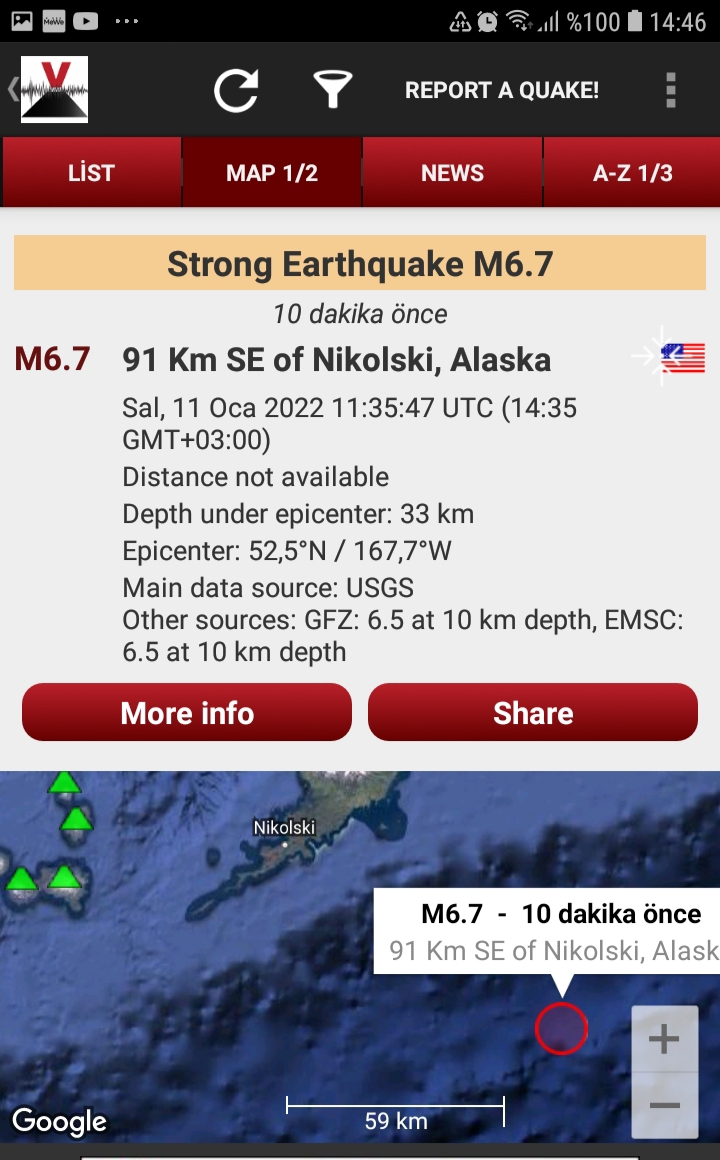
Task: Zoom out on the map
Action: click(x=664, y=1105)
